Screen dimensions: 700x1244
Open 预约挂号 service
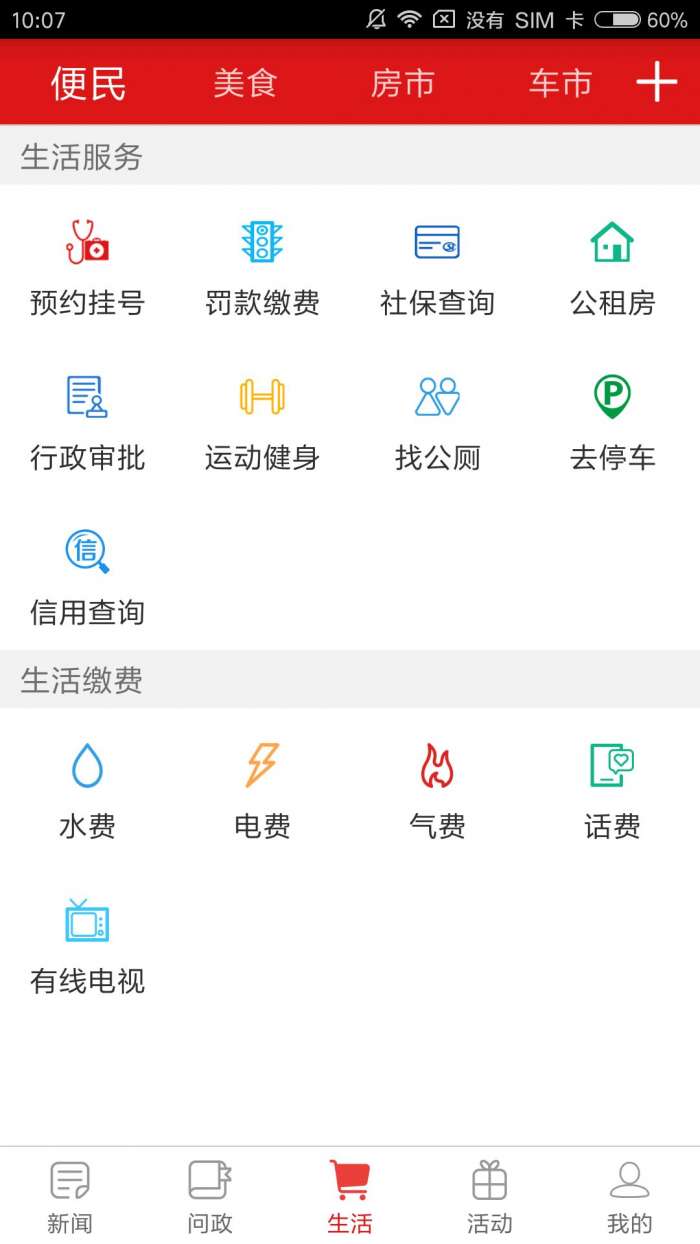[x=88, y=268]
